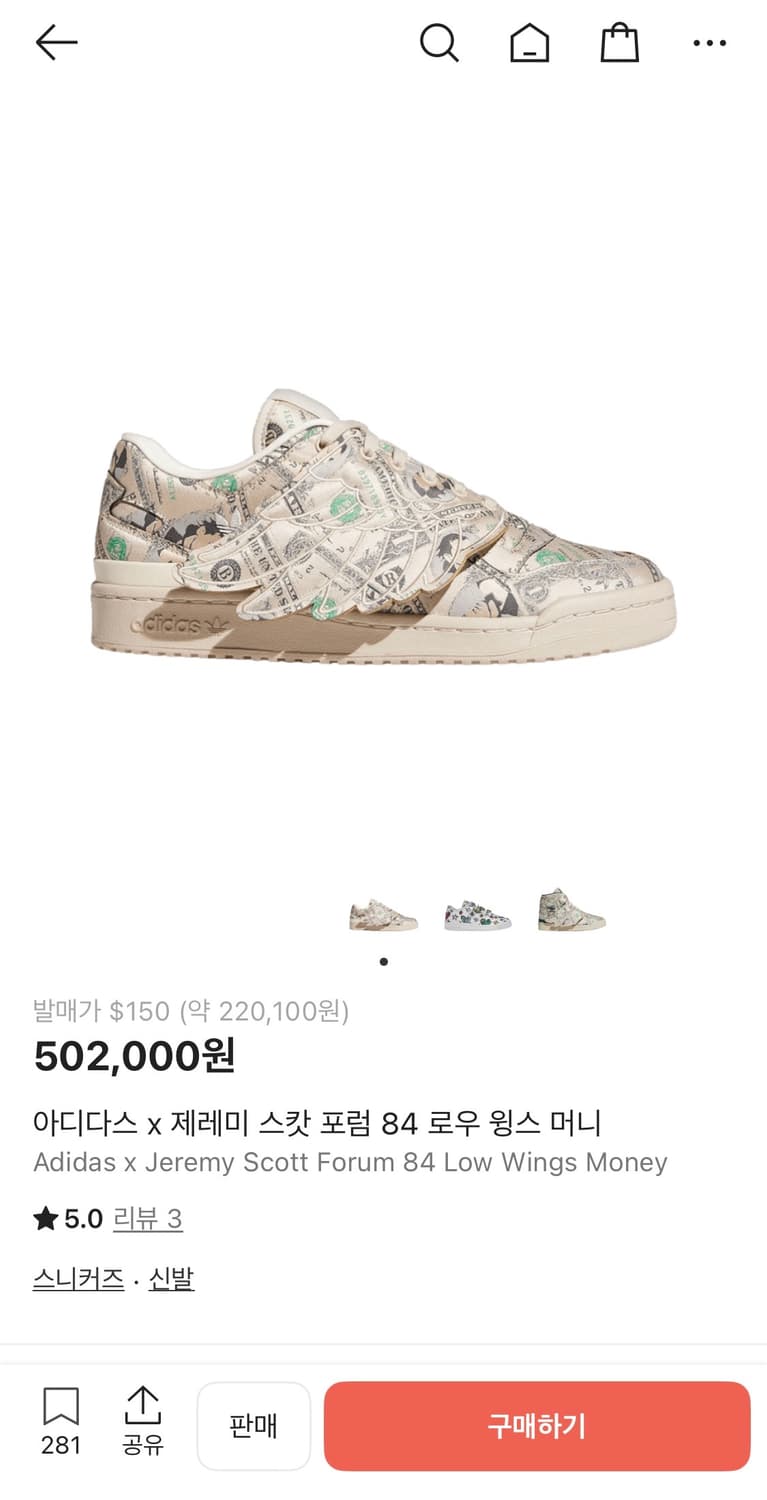
Task: Expand the more menu with three dots
Action: 709,42
